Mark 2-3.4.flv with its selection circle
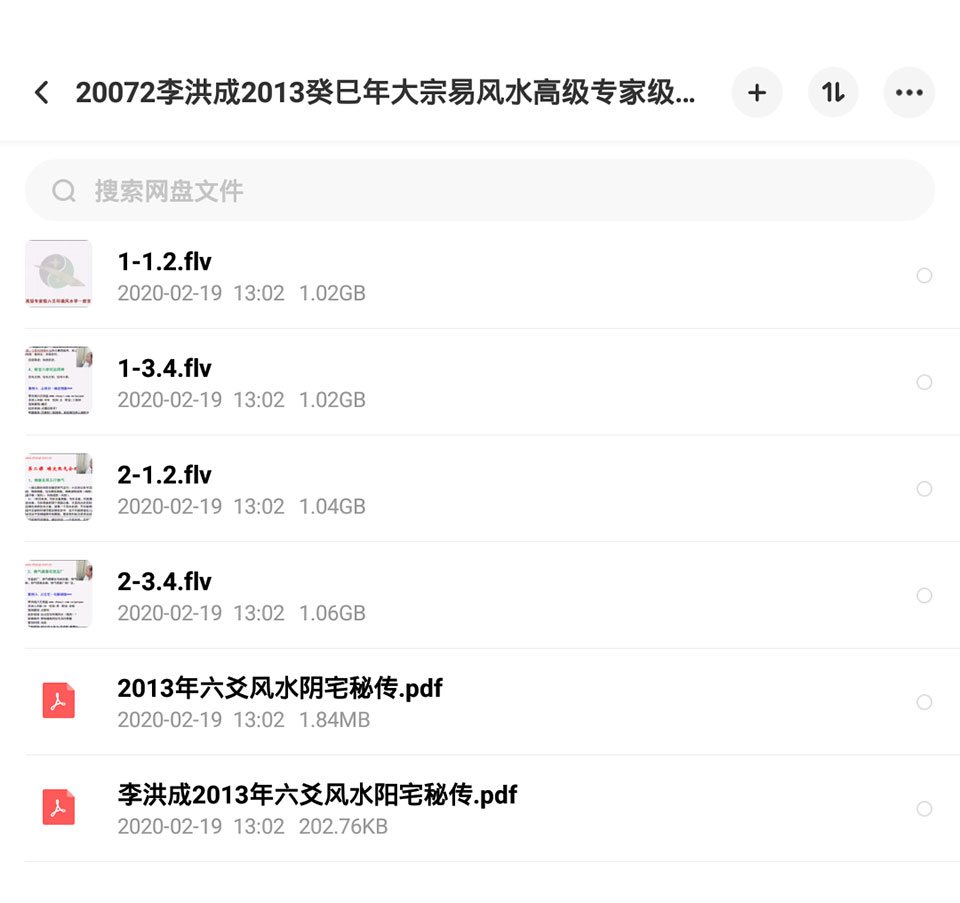 tap(924, 595)
